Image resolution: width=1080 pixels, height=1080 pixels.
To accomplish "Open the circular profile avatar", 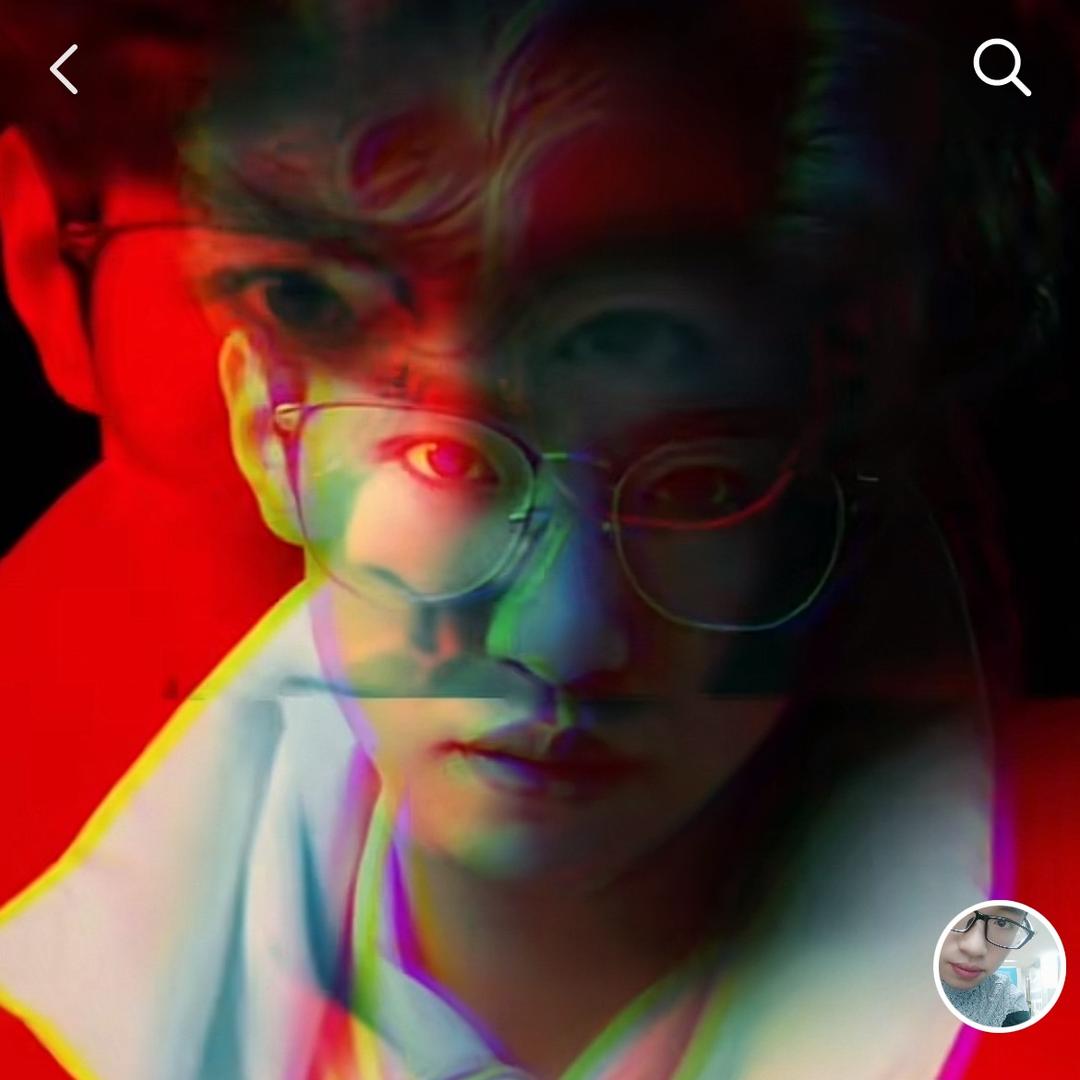I will click(999, 965).
